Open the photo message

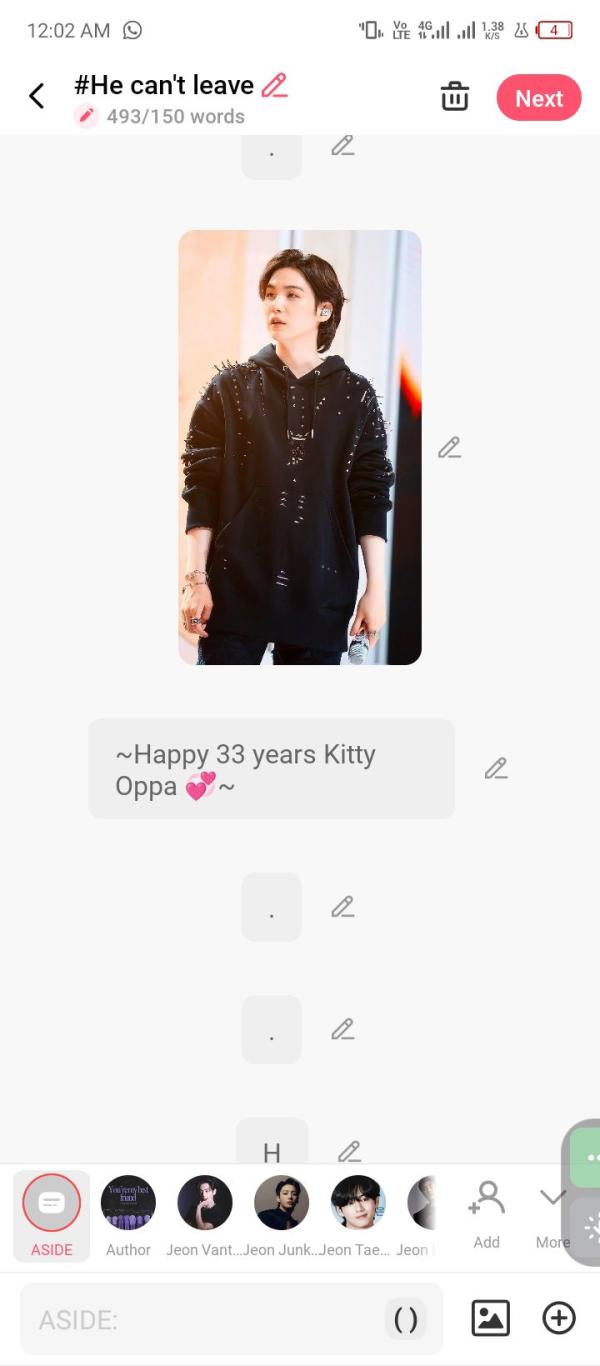pyautogui.click(x=300, y=447)
